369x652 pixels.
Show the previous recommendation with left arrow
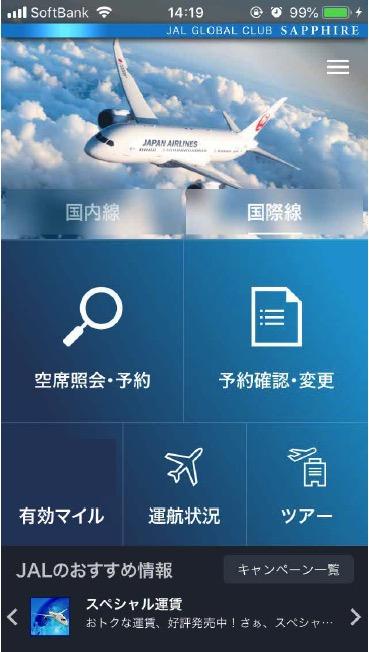coord(13,617)
